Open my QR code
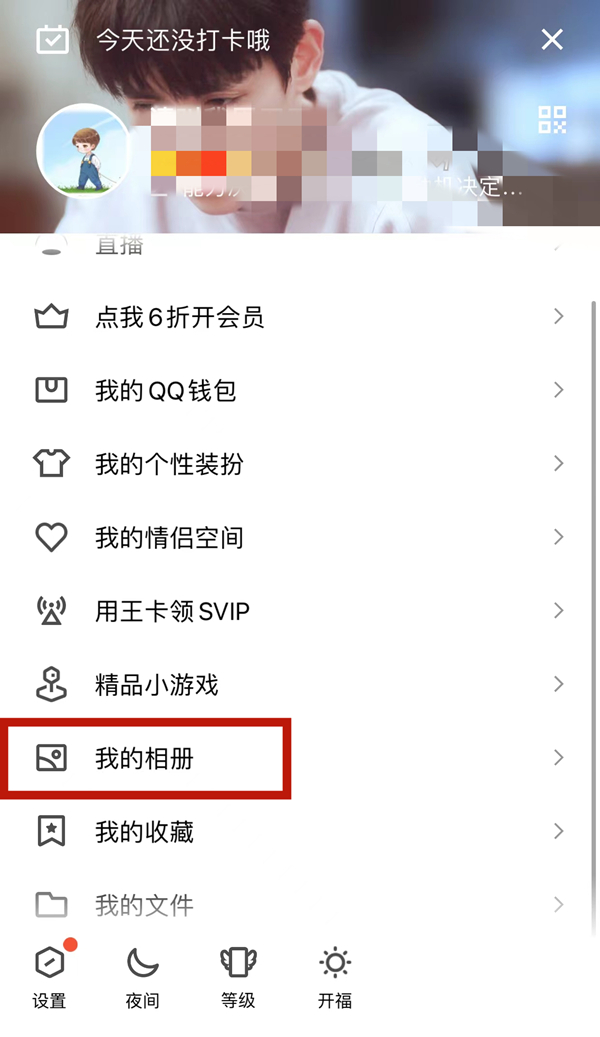The image size is (600, 1037). pos(552,120)
